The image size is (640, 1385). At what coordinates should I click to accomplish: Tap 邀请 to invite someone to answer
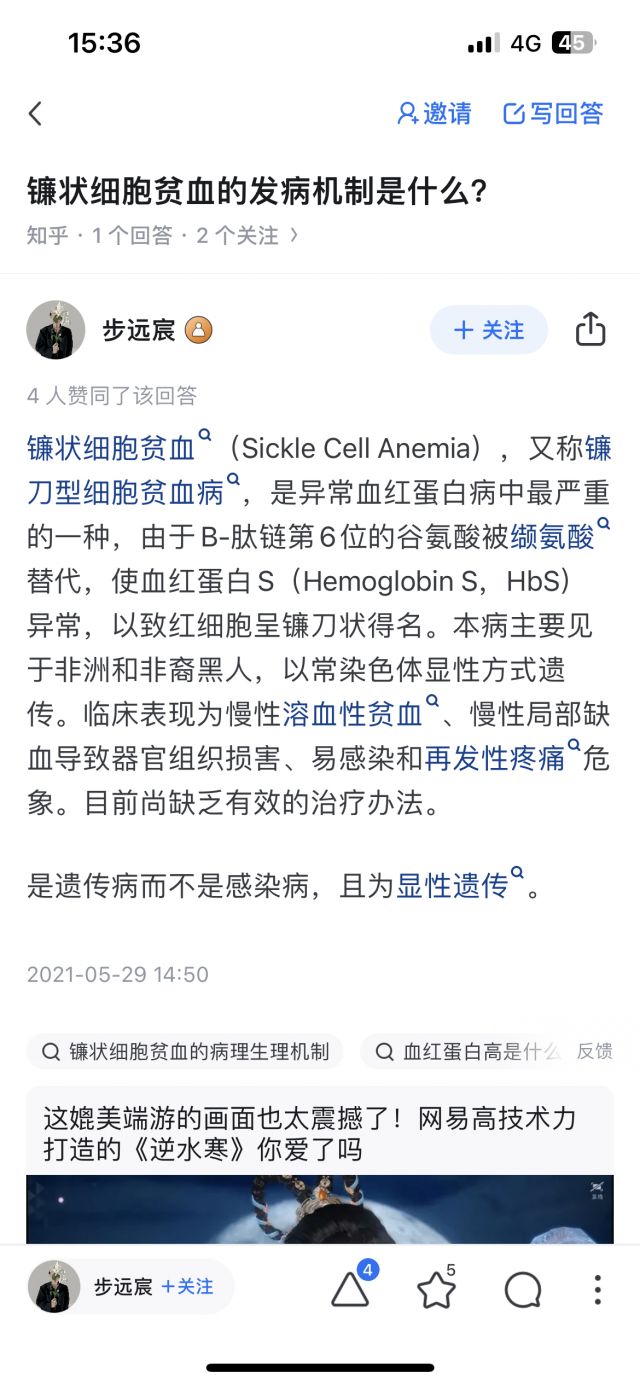pos(434,114)
